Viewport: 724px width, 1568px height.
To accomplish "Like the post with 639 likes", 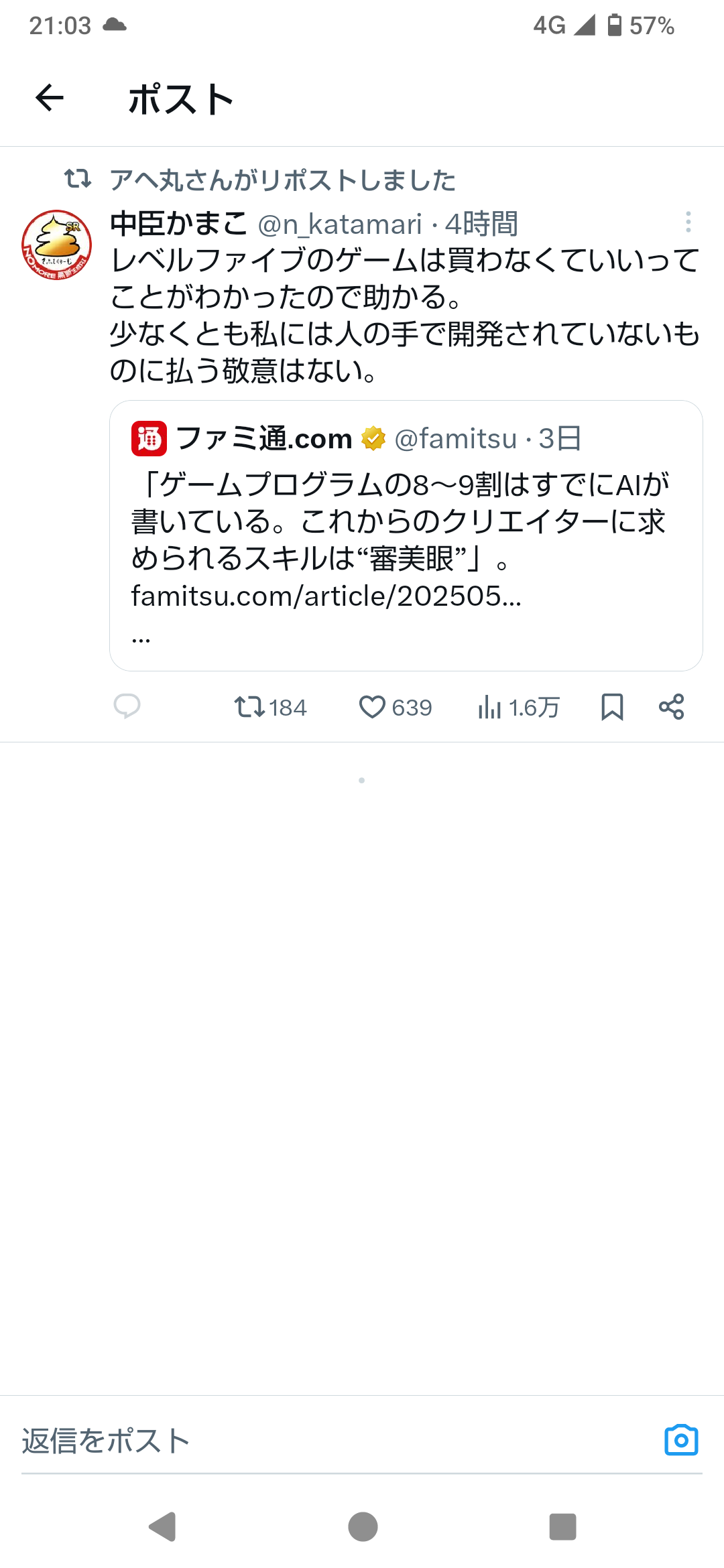I will (395, 708).
